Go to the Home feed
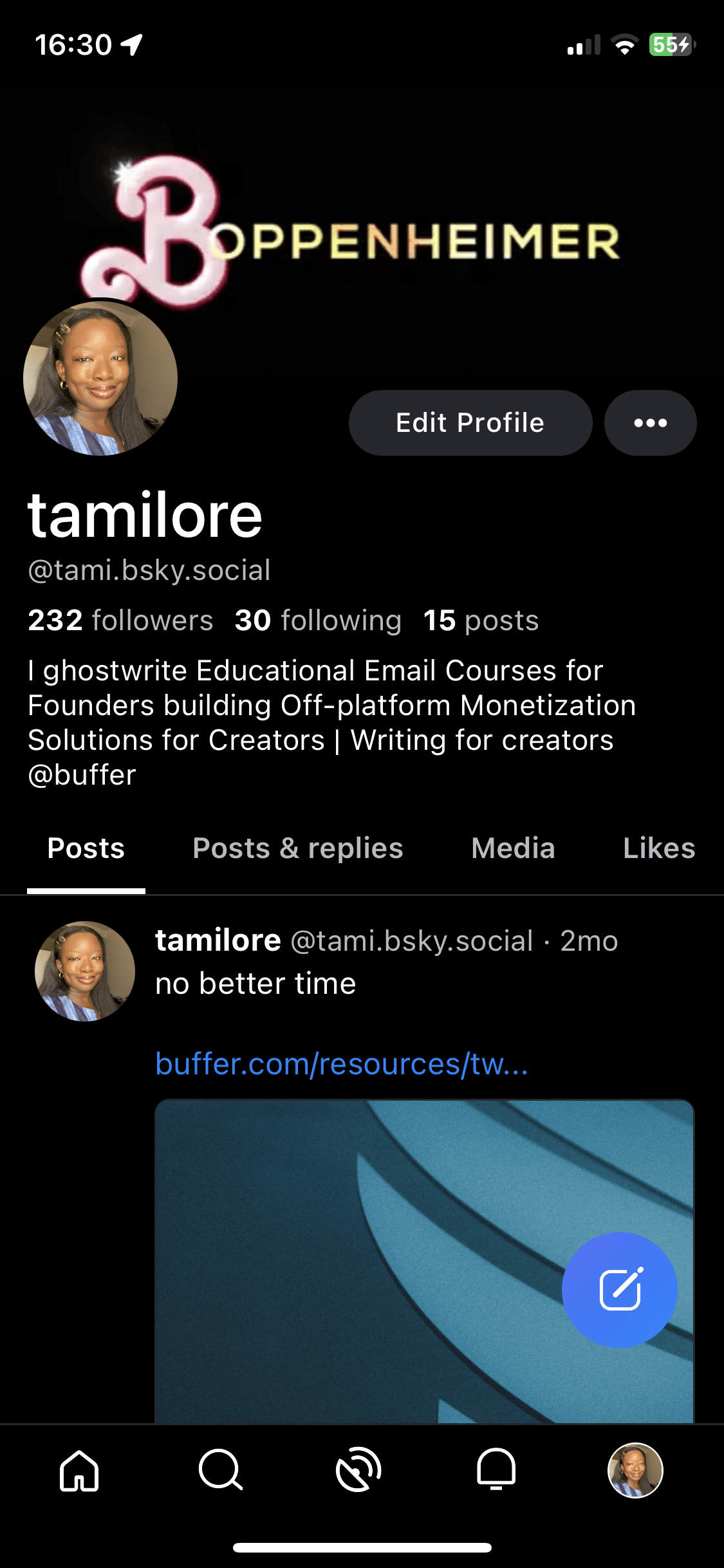The image size is (724, 1568). pyautogui.click(x=79, y=1470)
